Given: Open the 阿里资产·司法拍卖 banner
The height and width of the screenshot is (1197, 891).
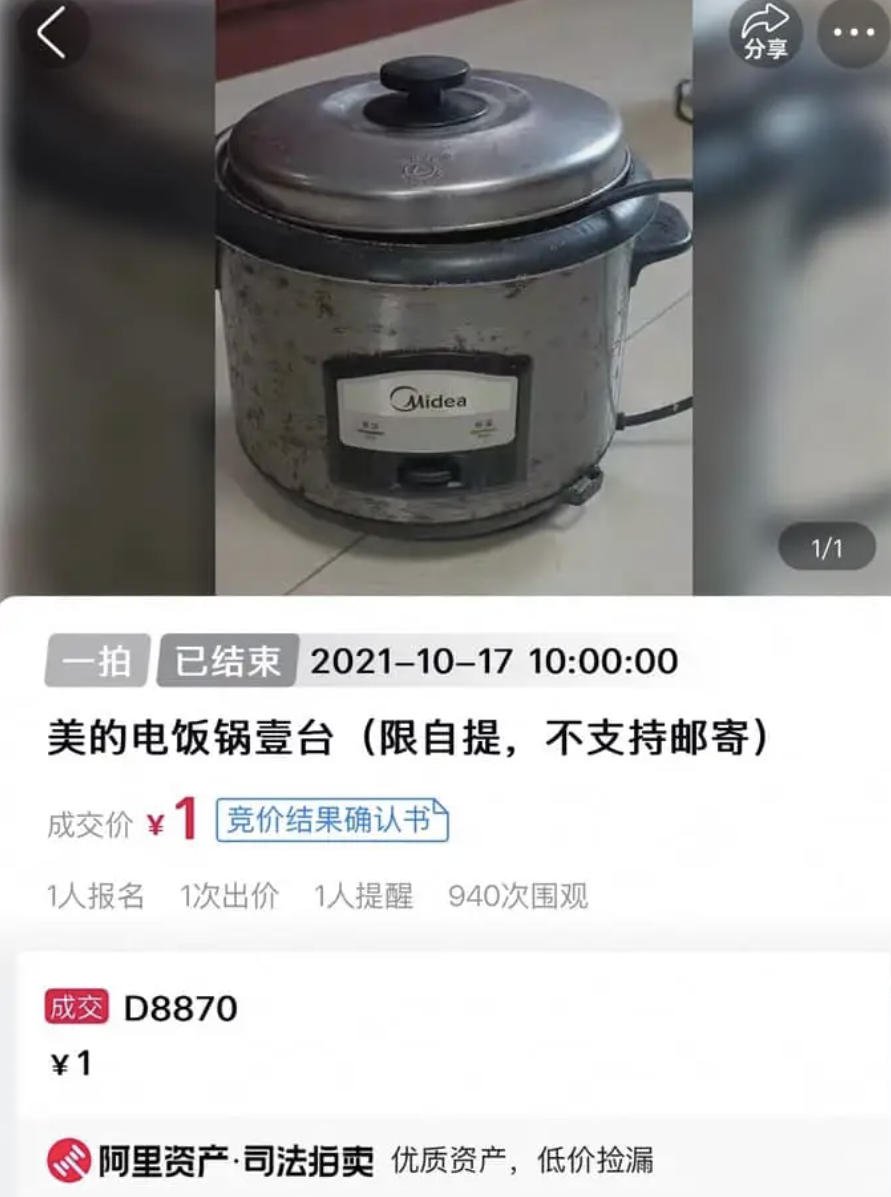Looking at the screenshot, I should pyautogui.click(x=350, y=1160).
